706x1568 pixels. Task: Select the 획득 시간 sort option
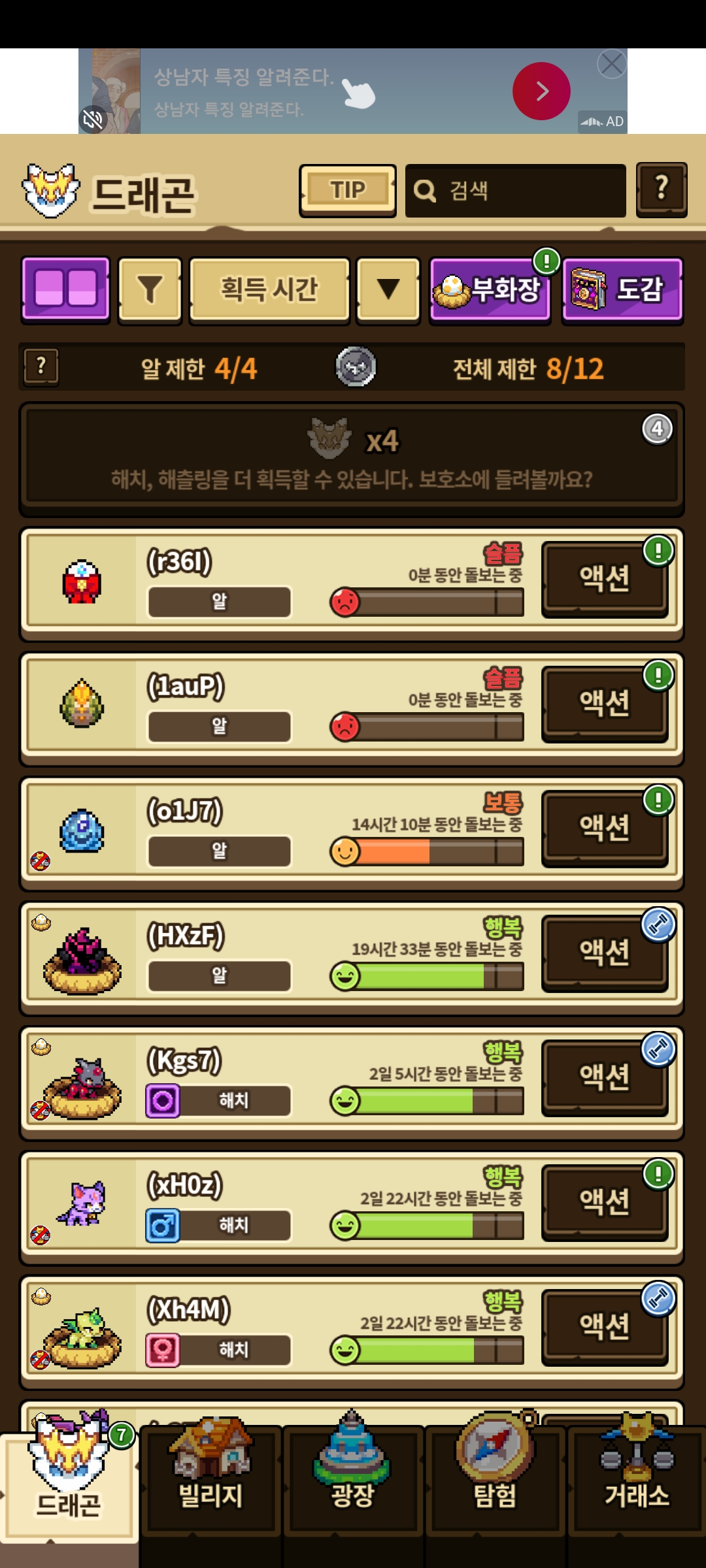[269, 289]
